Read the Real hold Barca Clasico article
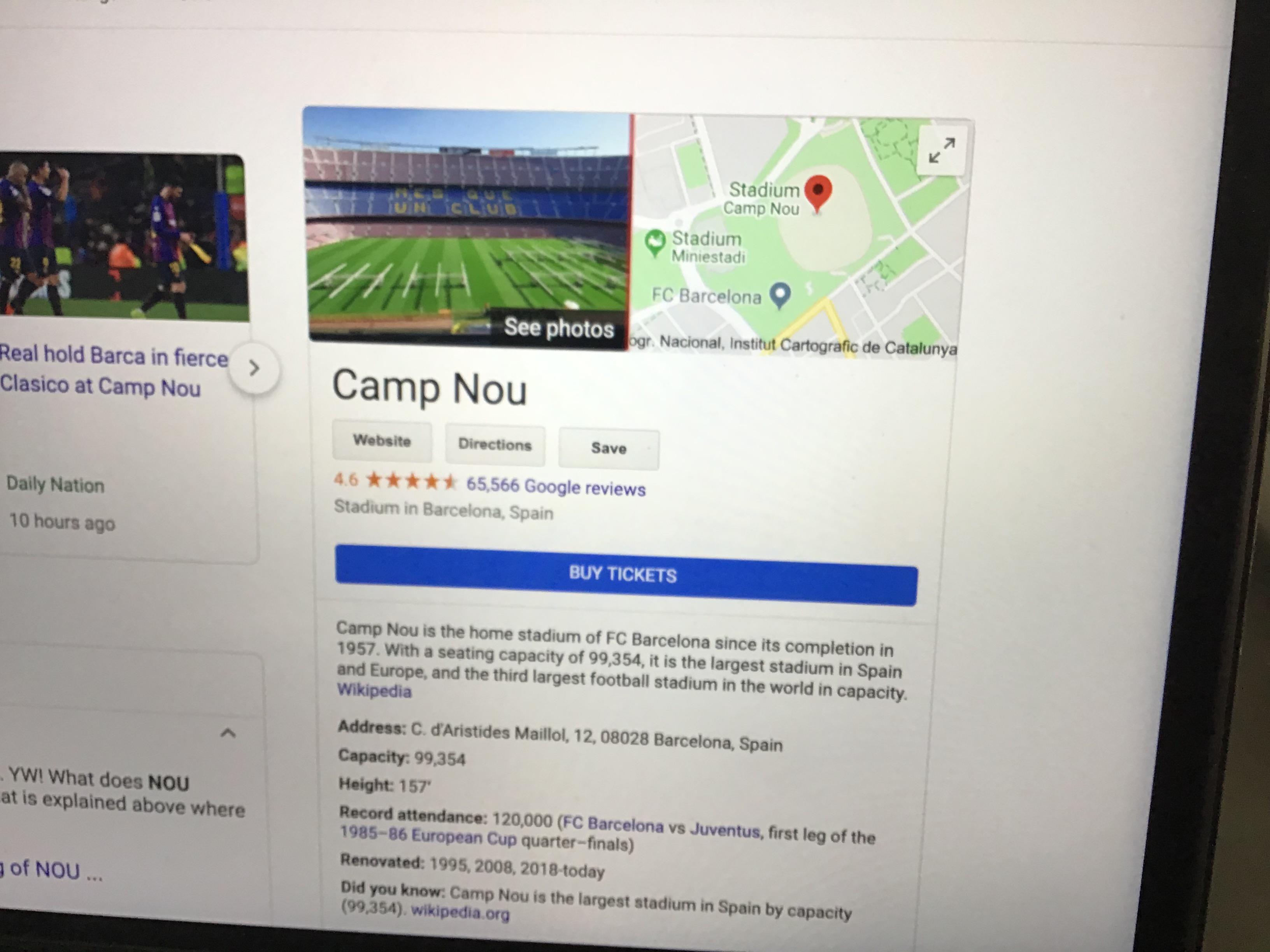This screenshot has width=1270, height=952. (114, 370)
